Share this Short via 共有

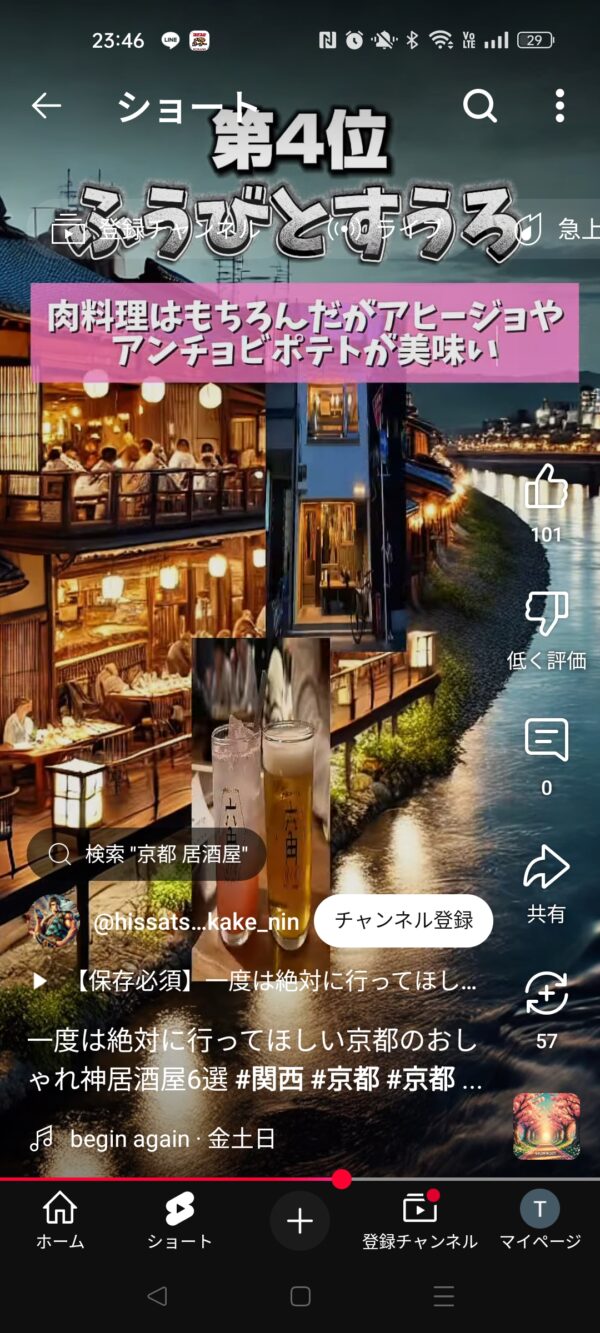[x=546, y=868]
